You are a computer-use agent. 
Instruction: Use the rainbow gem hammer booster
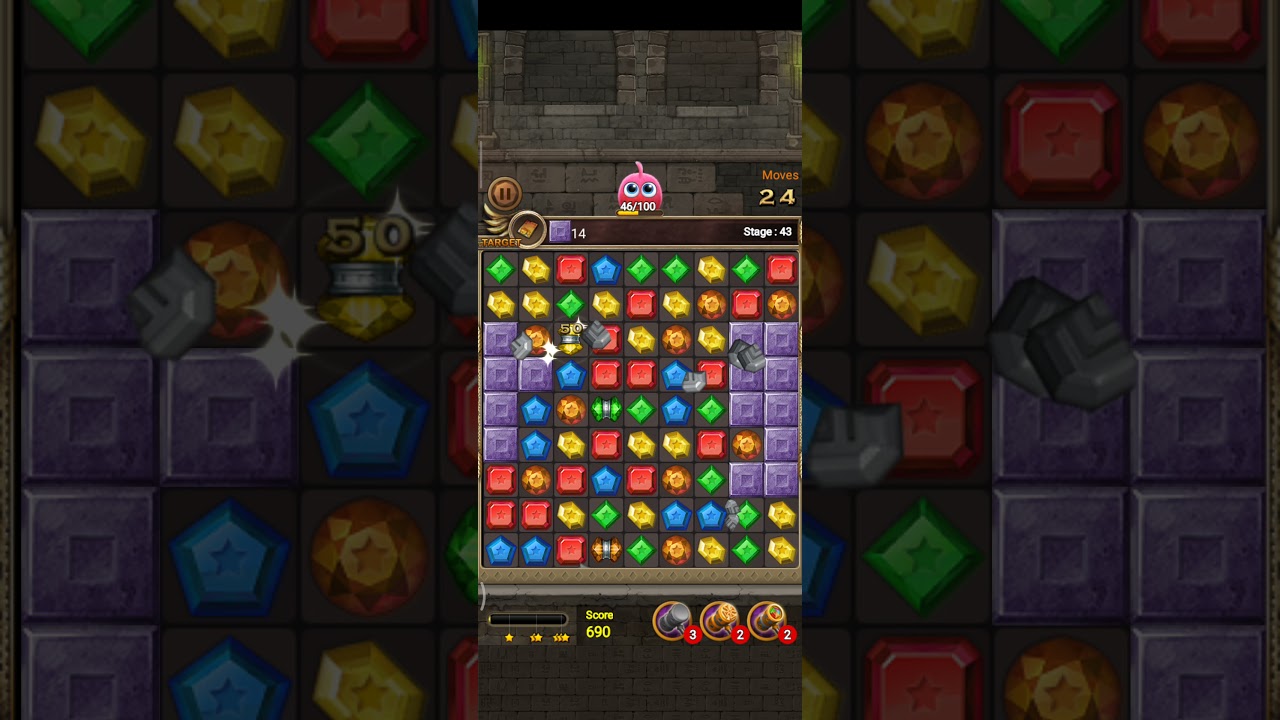(x=767, y=621)
